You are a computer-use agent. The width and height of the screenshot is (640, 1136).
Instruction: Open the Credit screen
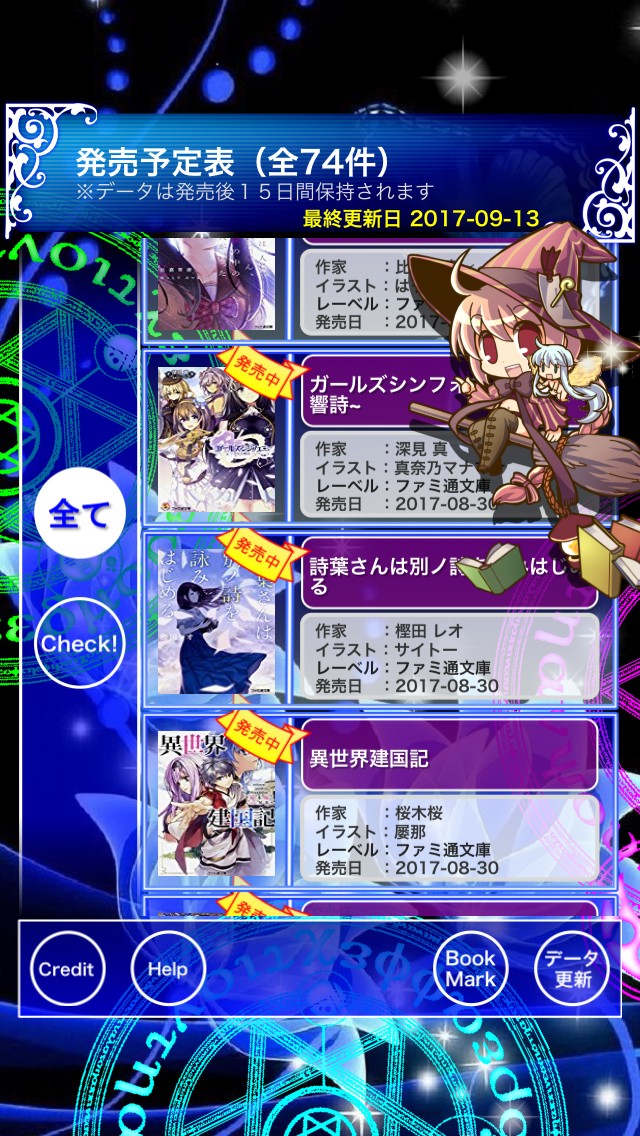click(x=66, y=969)
